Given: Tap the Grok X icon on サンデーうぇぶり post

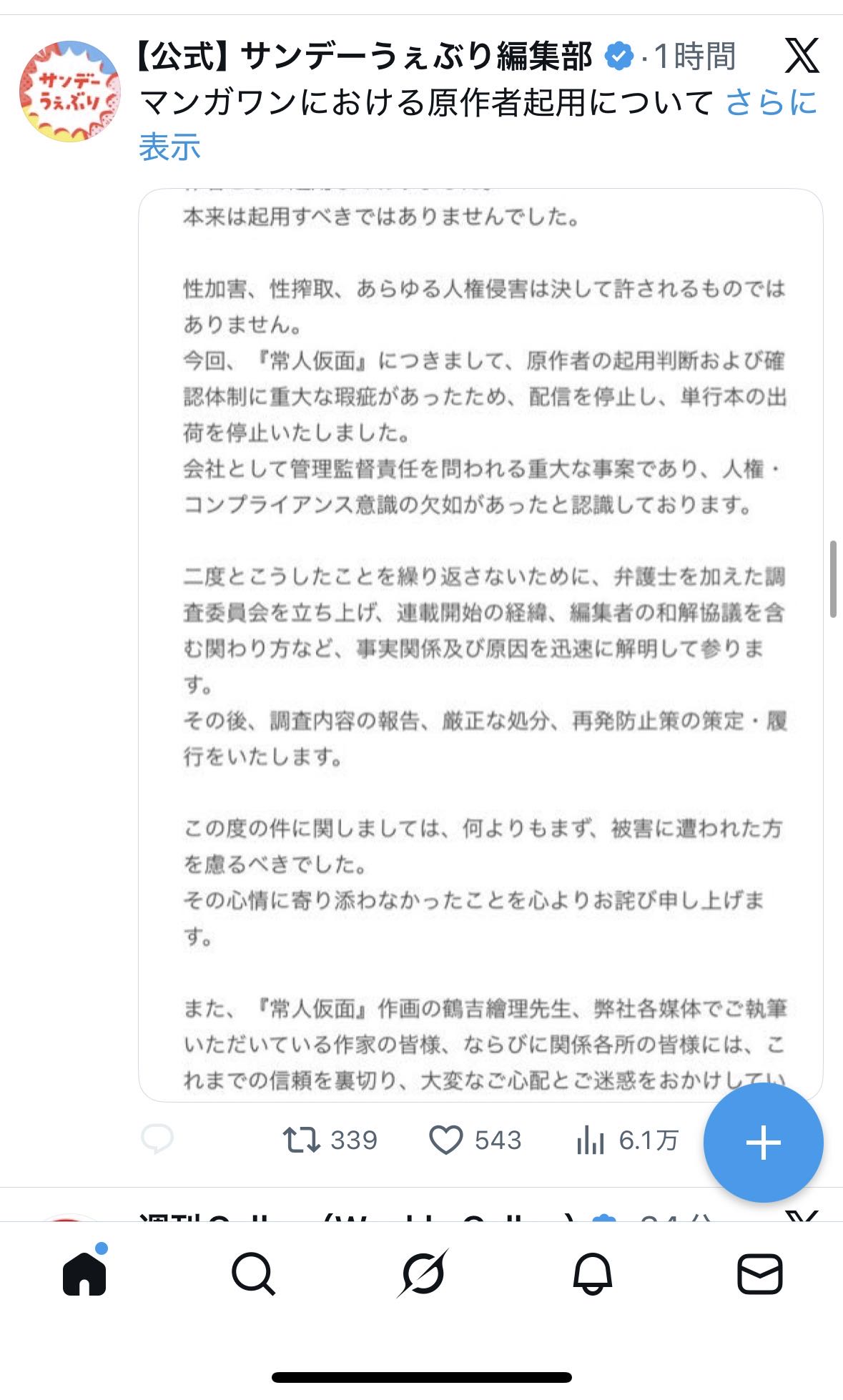Looking at the screenshot, I should click(x=802, y=56).
